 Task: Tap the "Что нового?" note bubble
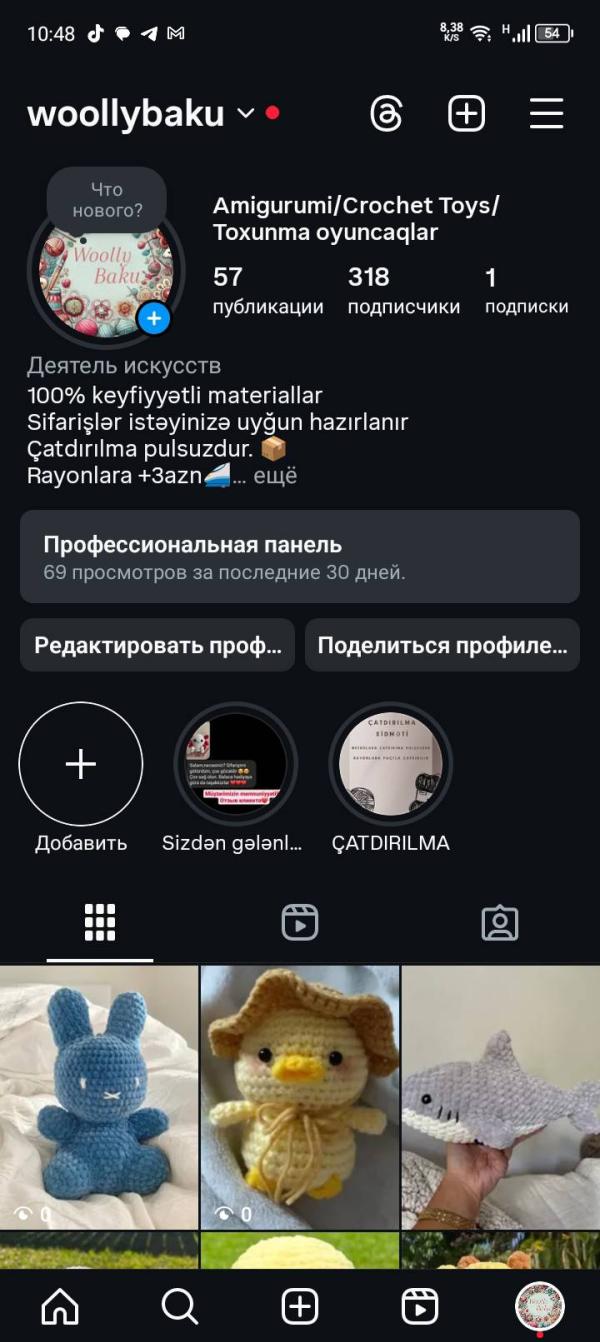pos(107,199)
